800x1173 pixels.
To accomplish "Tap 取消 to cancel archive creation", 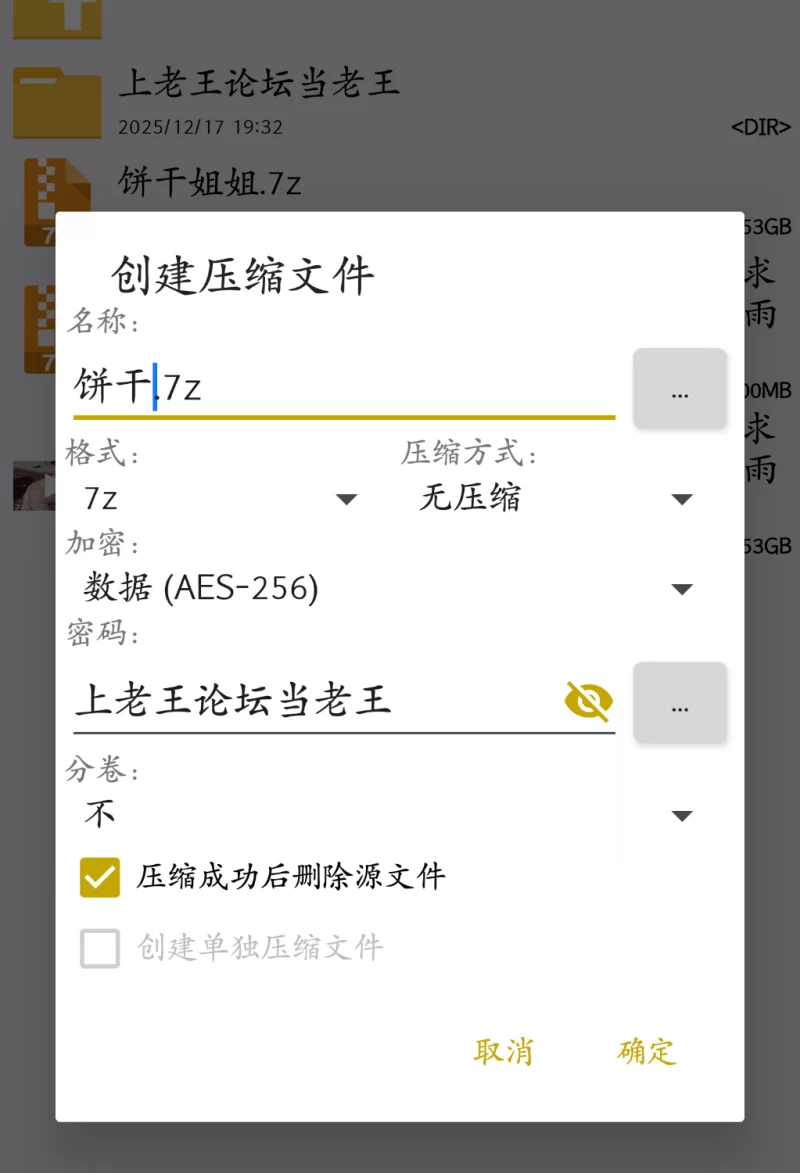I will pos(504,1052).
